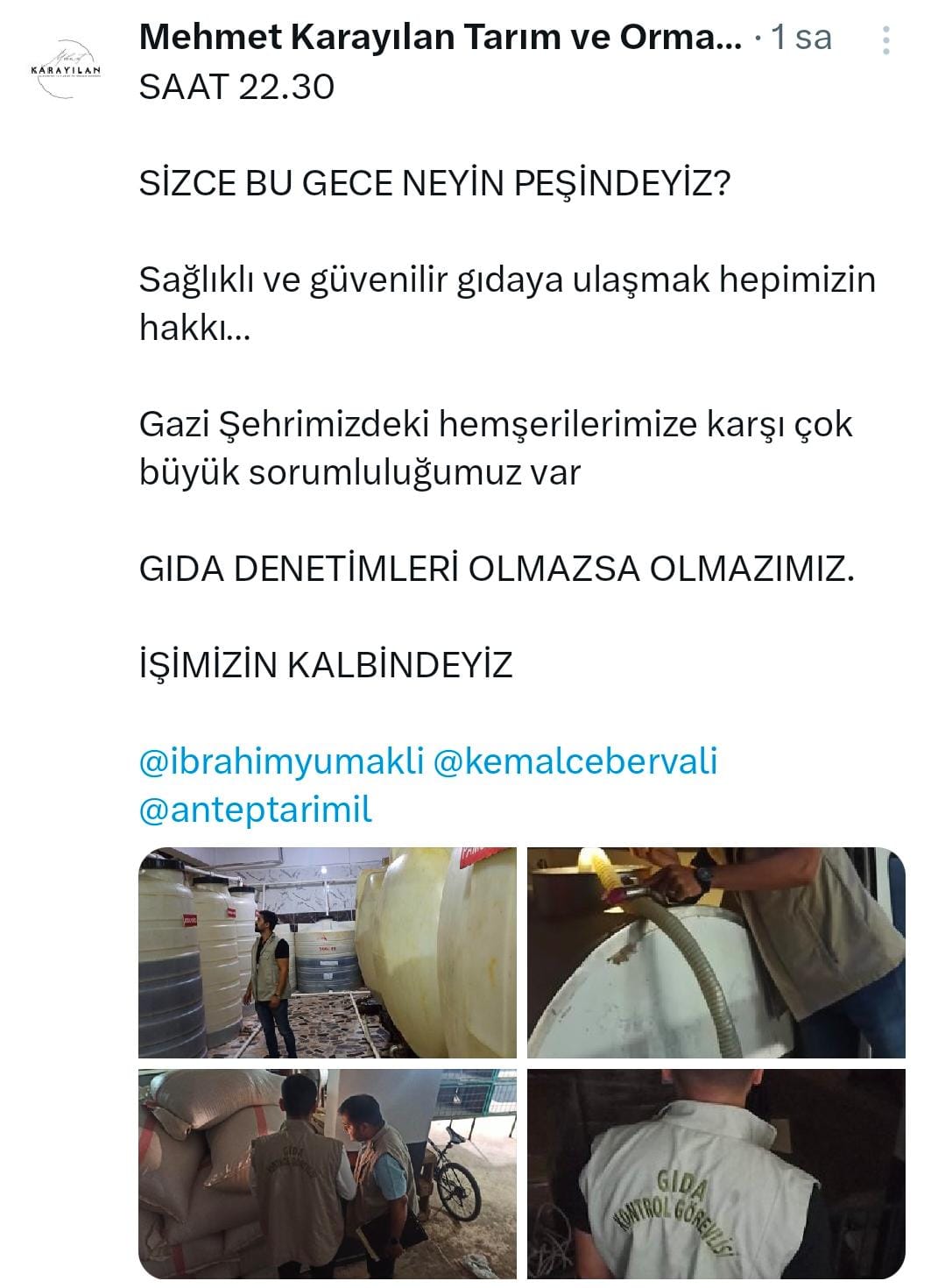Open the @ibrahimyumakli mention

coord(281,761)
